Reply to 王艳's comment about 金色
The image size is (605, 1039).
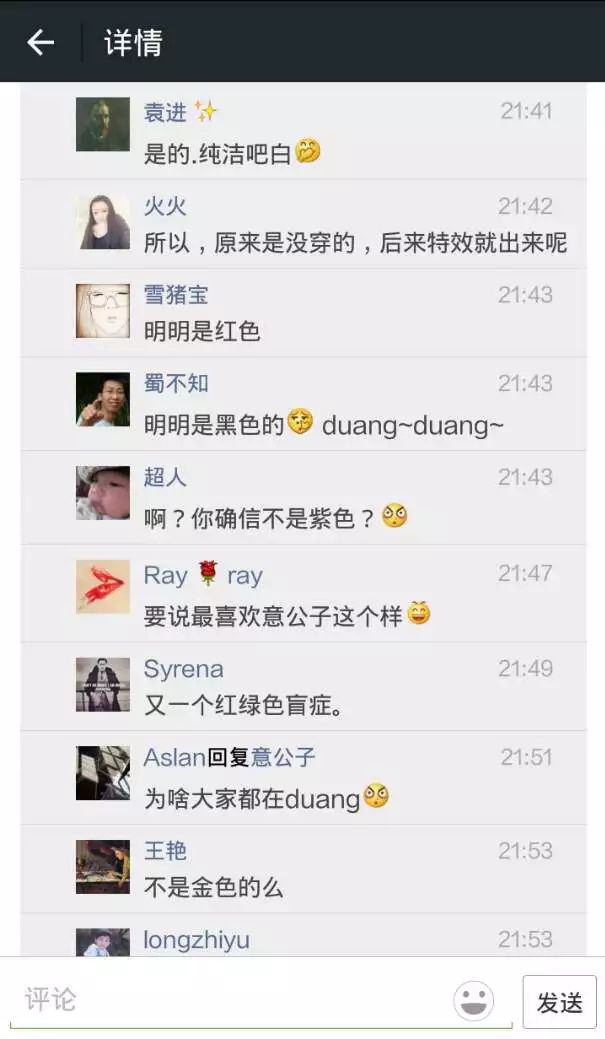(303, 869)
